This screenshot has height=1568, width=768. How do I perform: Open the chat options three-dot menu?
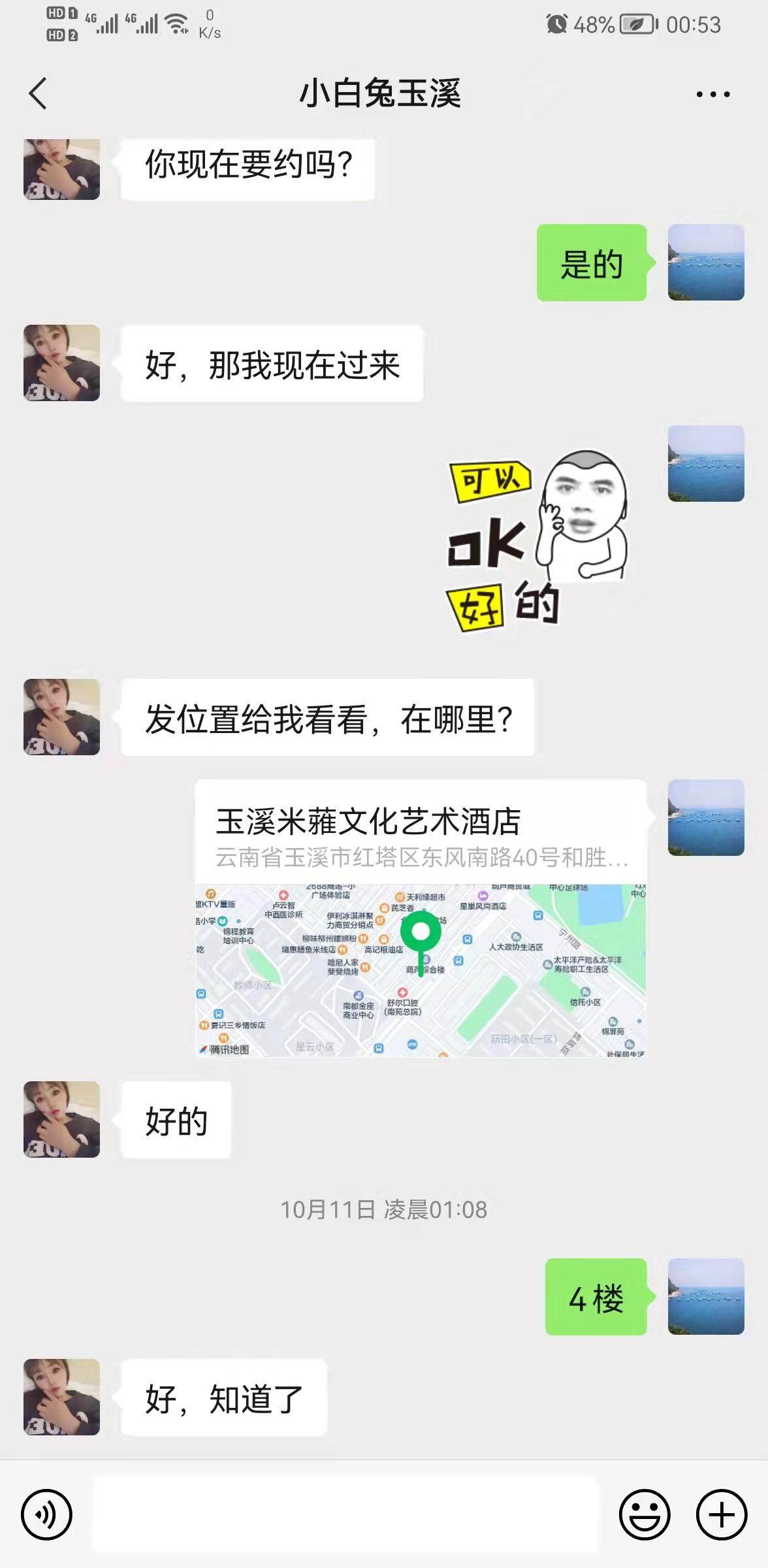tap(712, 94)
